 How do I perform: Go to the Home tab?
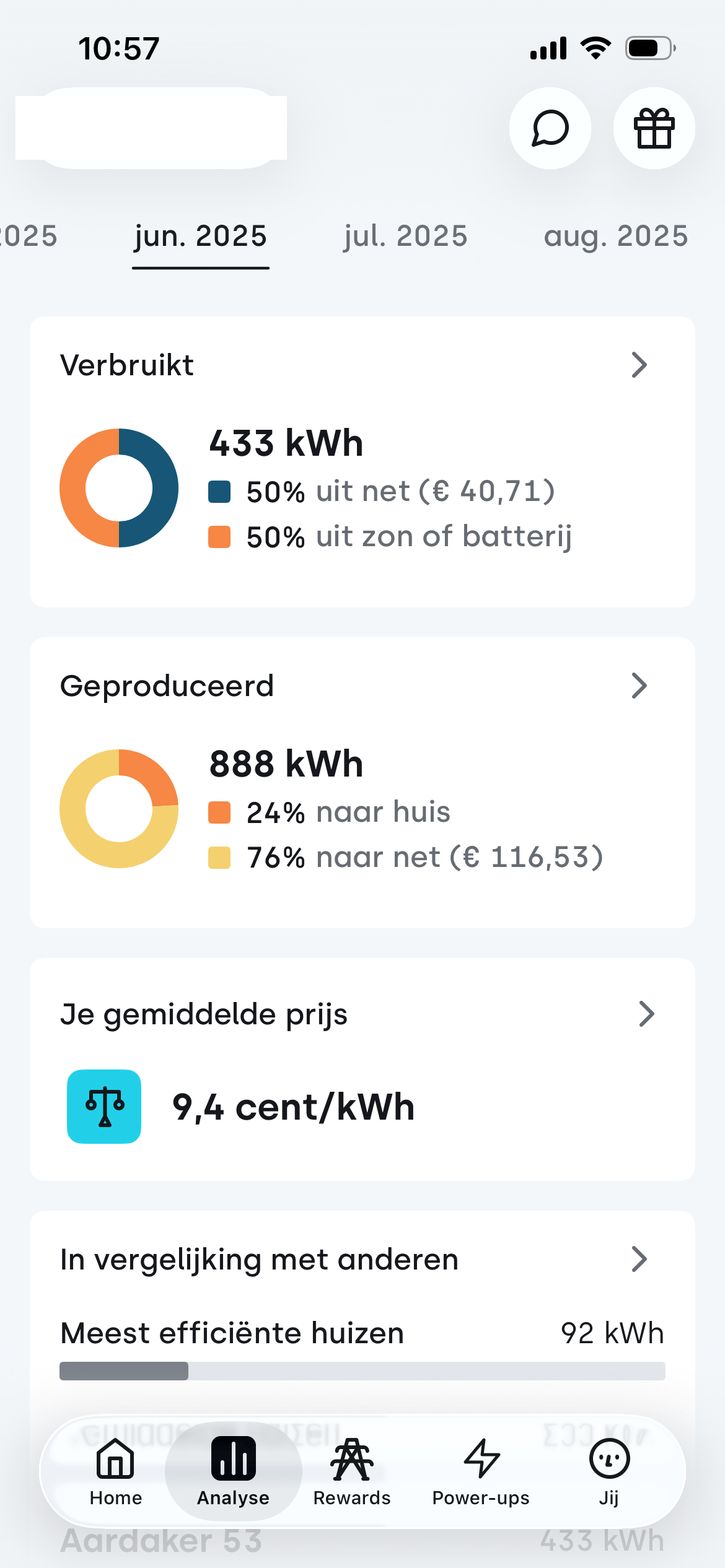point(116,1472)
